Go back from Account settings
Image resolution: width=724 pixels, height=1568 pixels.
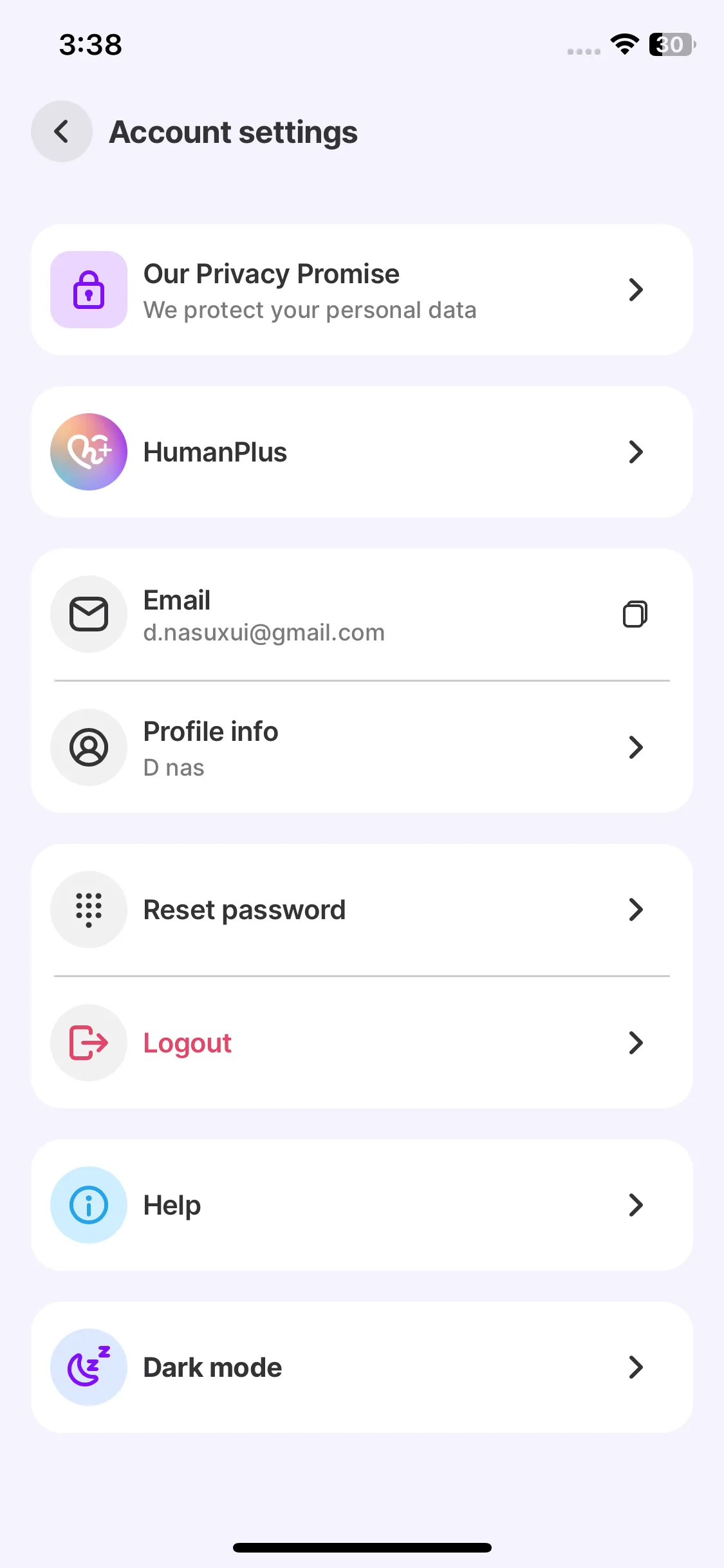tap(62, 131)
